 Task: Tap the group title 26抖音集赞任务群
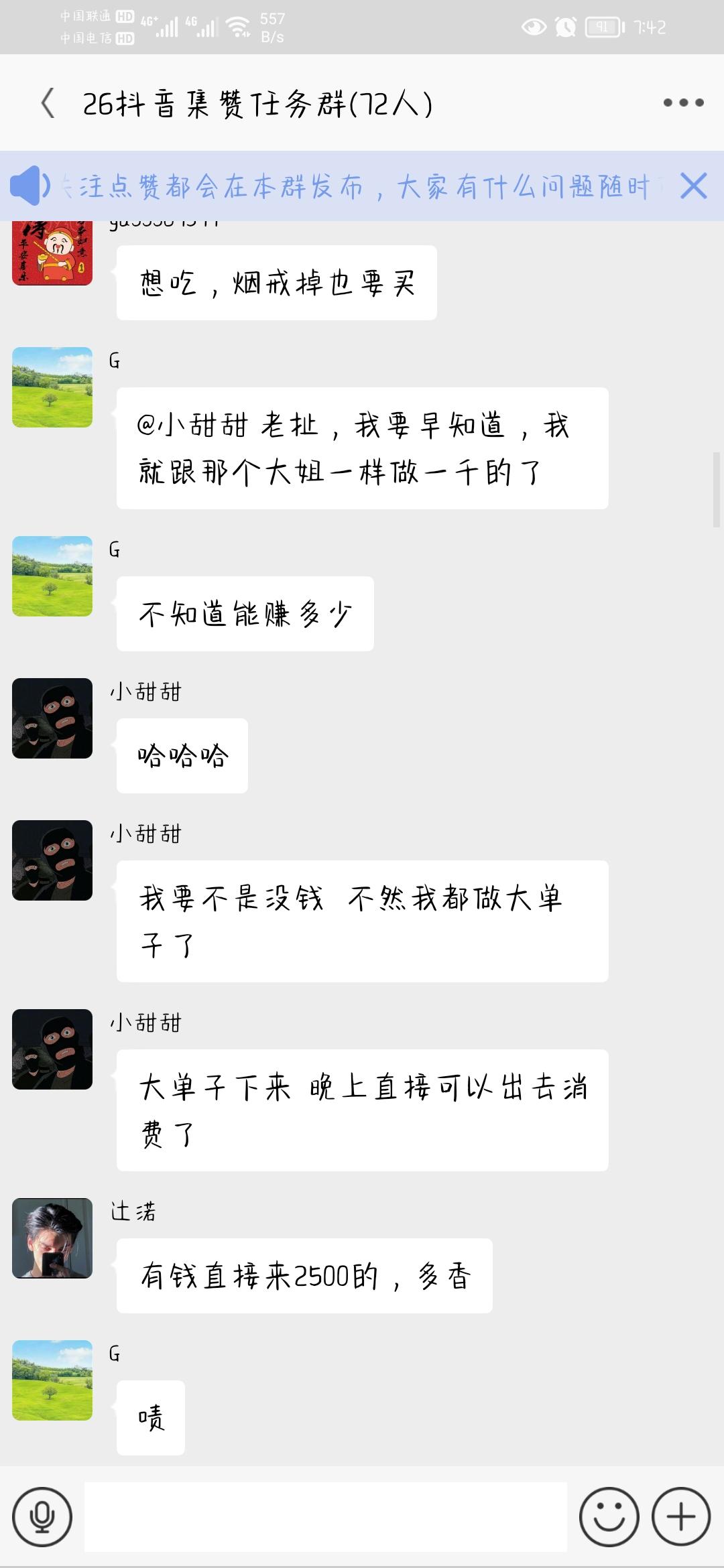coord(258,102)
